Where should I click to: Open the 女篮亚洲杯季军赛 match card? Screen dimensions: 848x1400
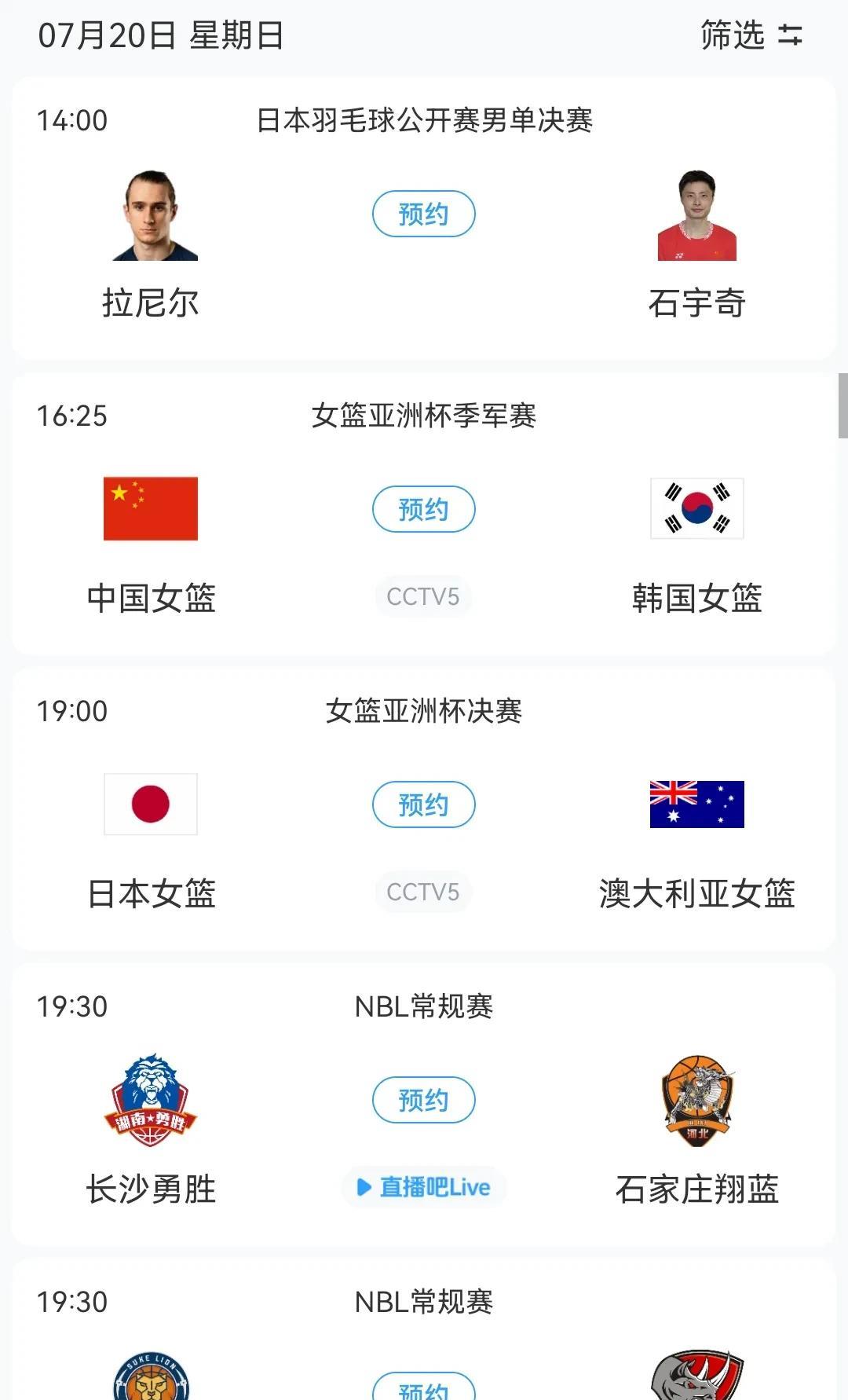pos(424,416)
